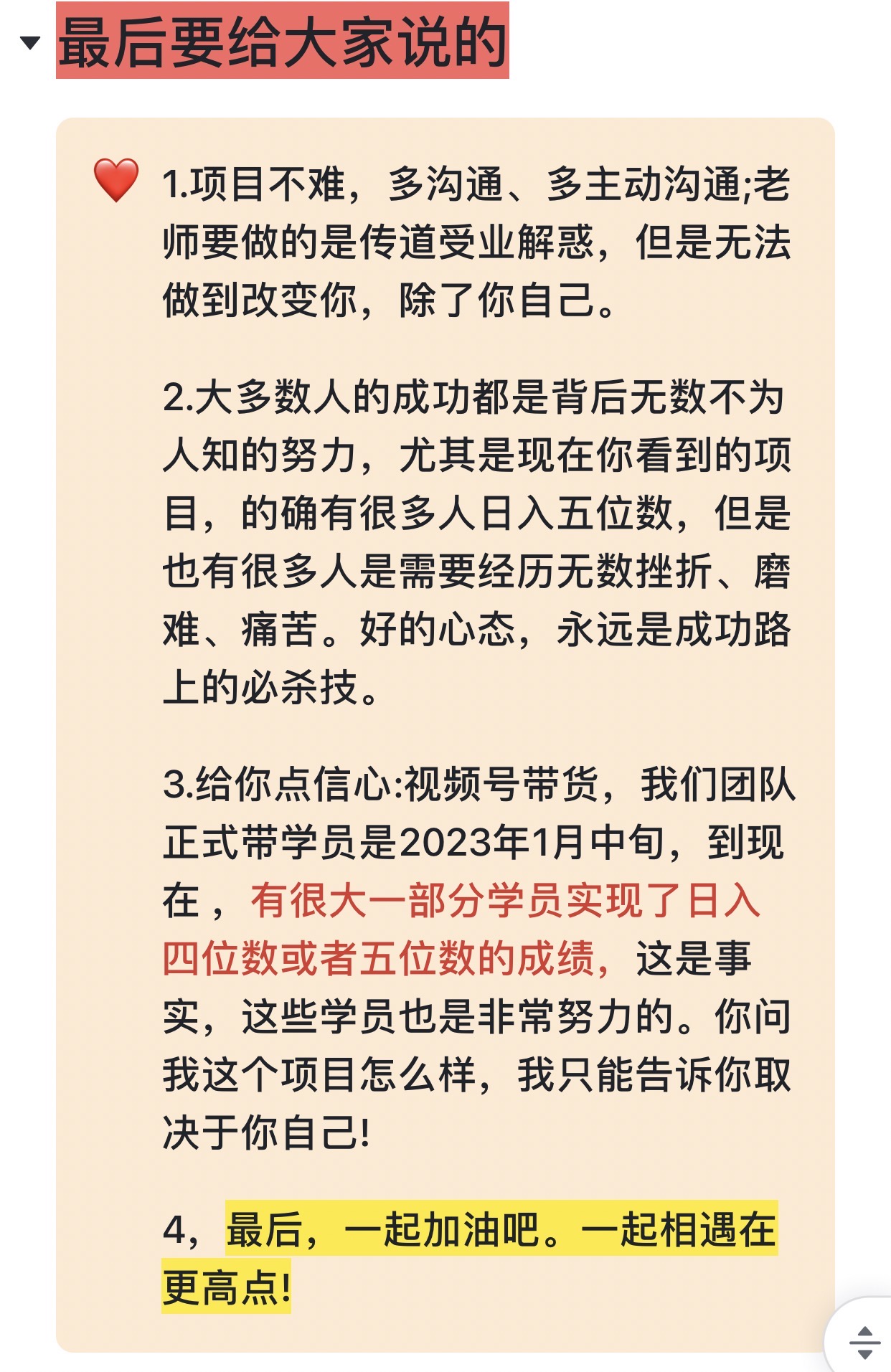Tap the floating expand/collapse button
This screenshot has height=1372, width=891.
click(864, 1341)
